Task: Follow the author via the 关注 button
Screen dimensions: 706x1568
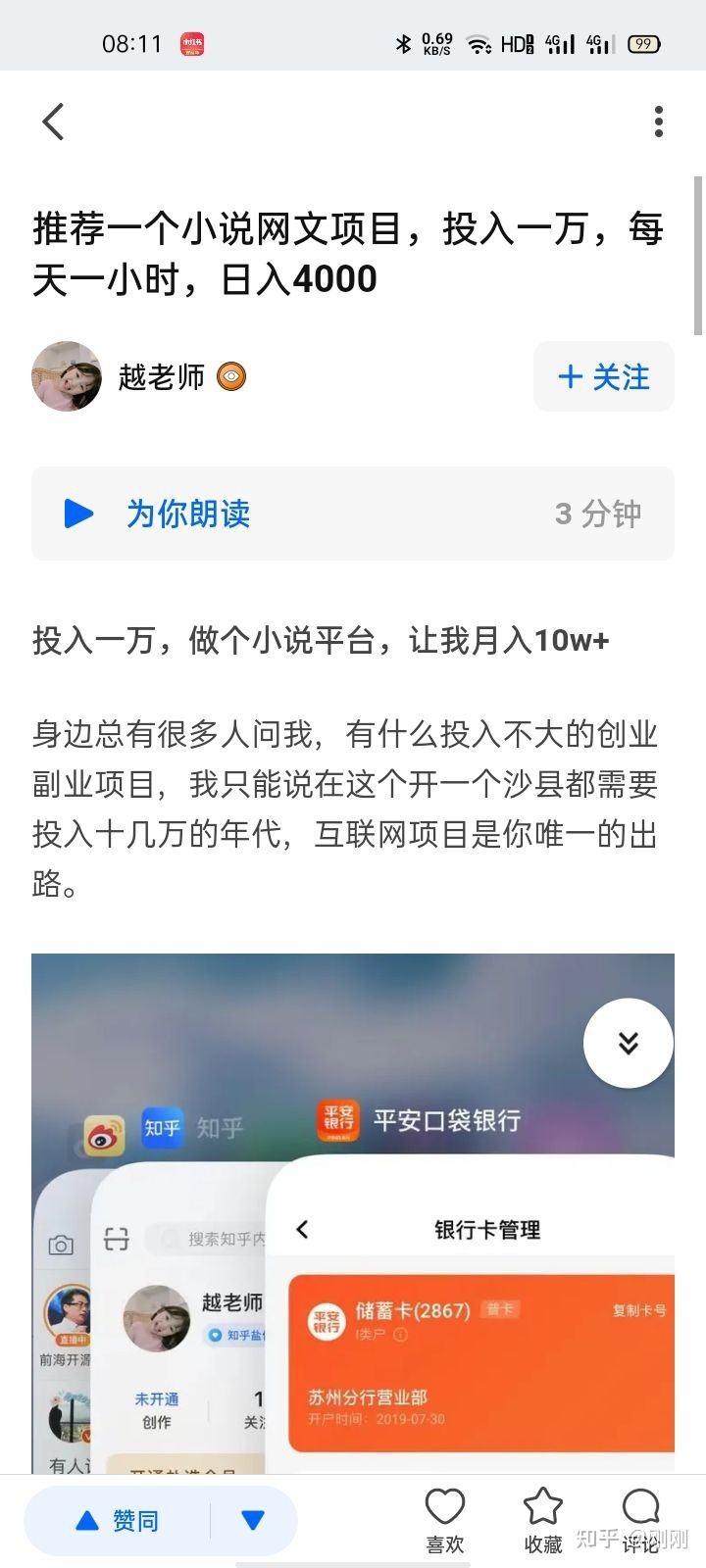Action: click(603, 377)
